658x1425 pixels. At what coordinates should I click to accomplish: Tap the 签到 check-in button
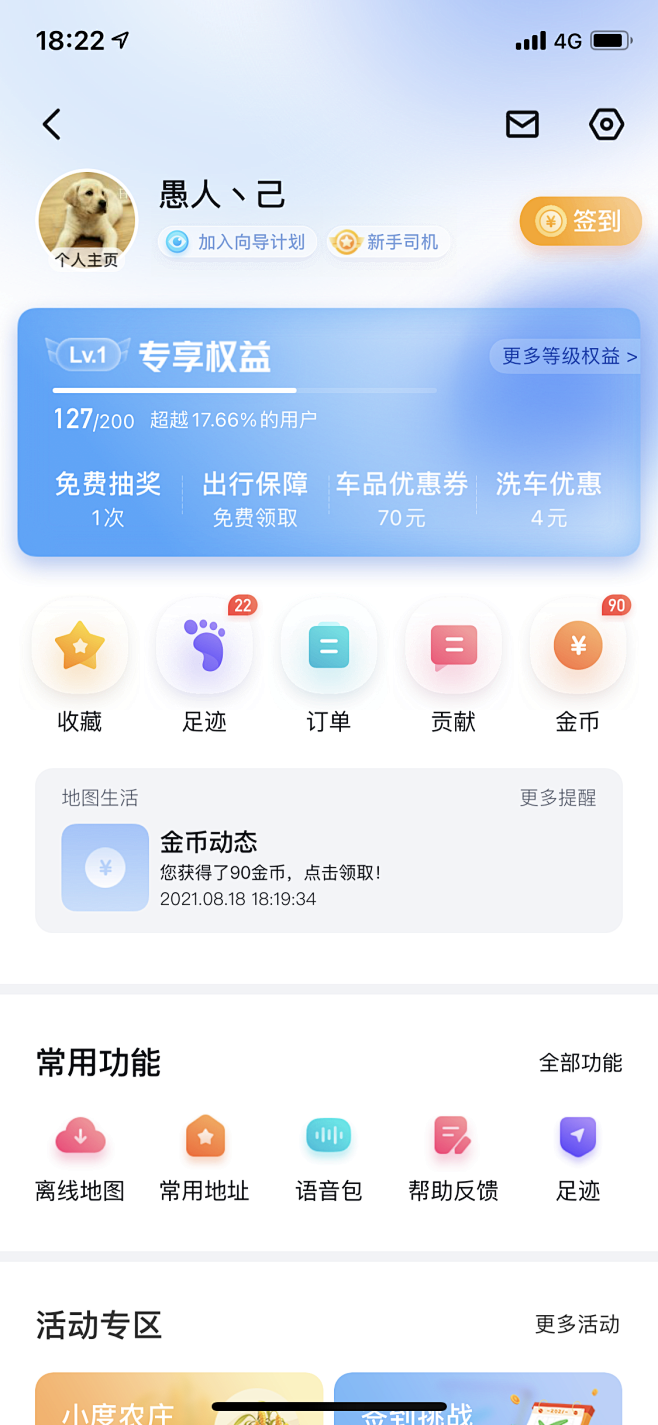pyautogui.click(x=580, y=221)
